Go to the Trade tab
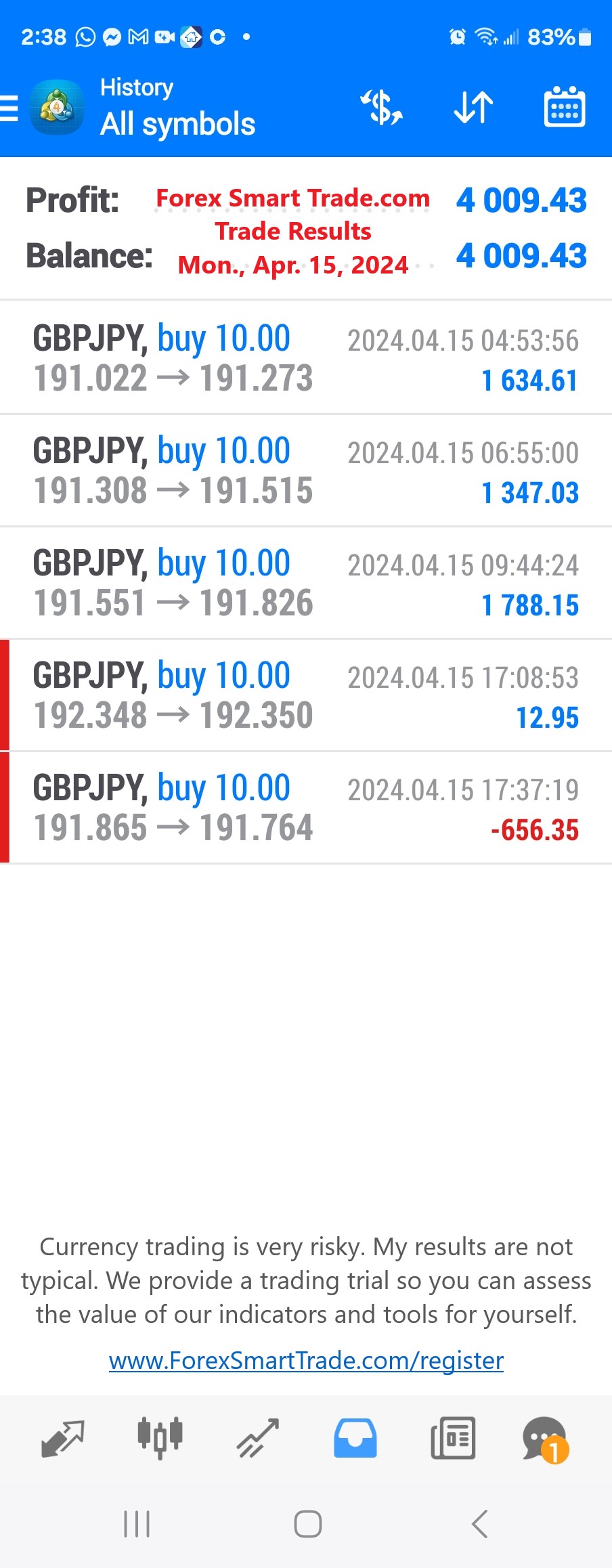The image size is (612, 1568). pos(258,1438)
